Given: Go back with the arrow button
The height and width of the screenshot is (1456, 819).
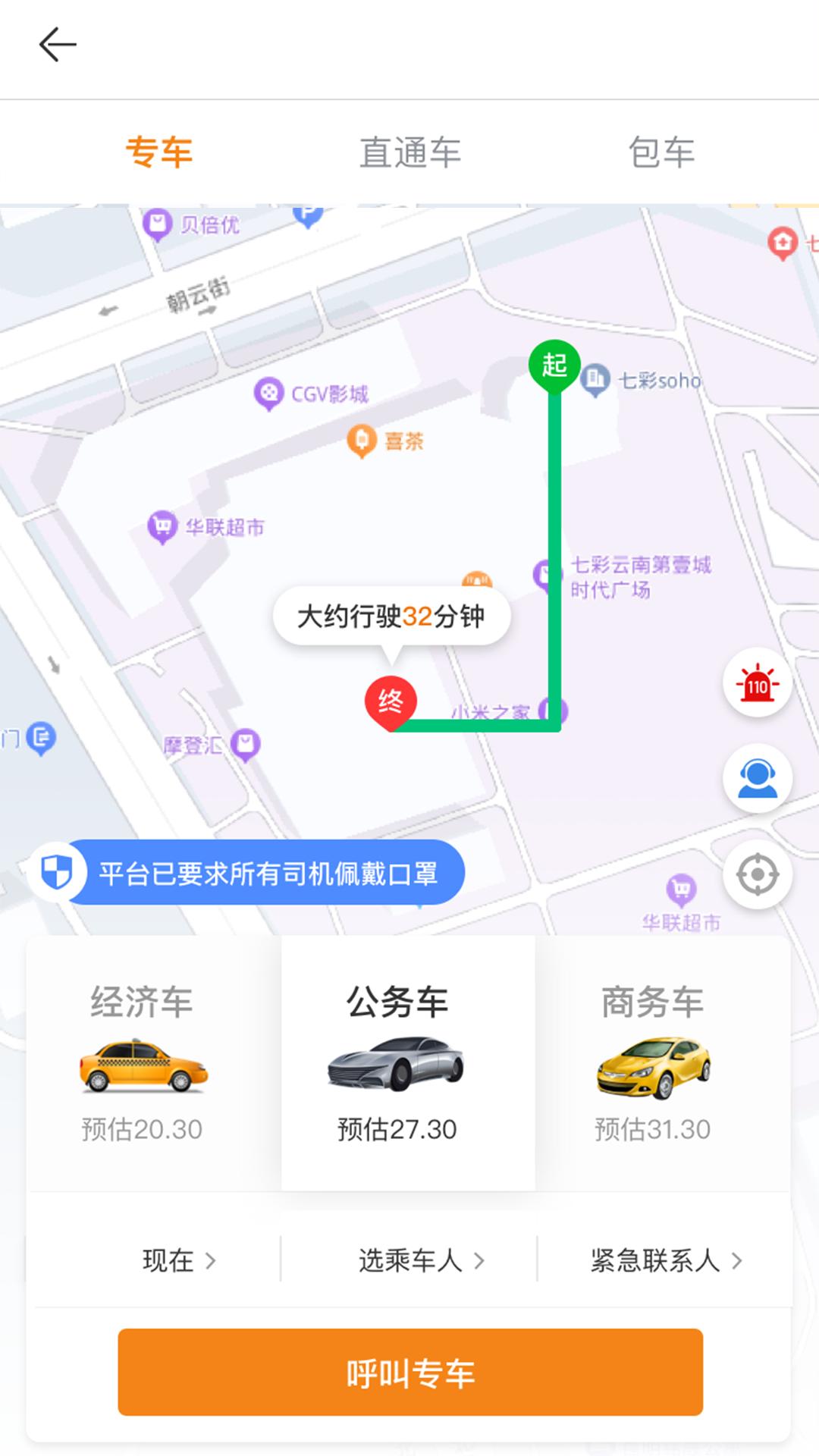Looking at the screenshot, I should click(x=58, y=43).
